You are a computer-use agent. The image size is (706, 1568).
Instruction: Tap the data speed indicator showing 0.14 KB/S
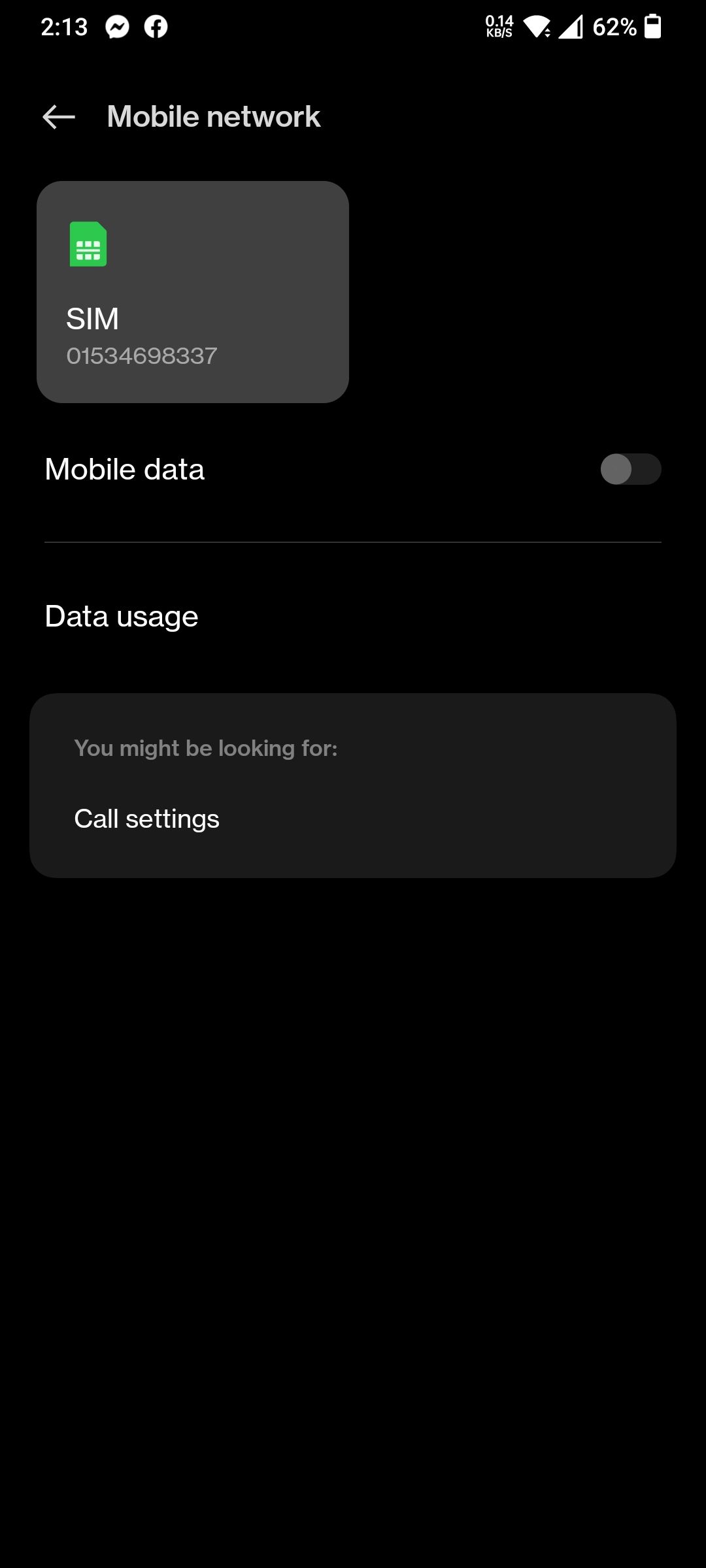click(499, 25)
